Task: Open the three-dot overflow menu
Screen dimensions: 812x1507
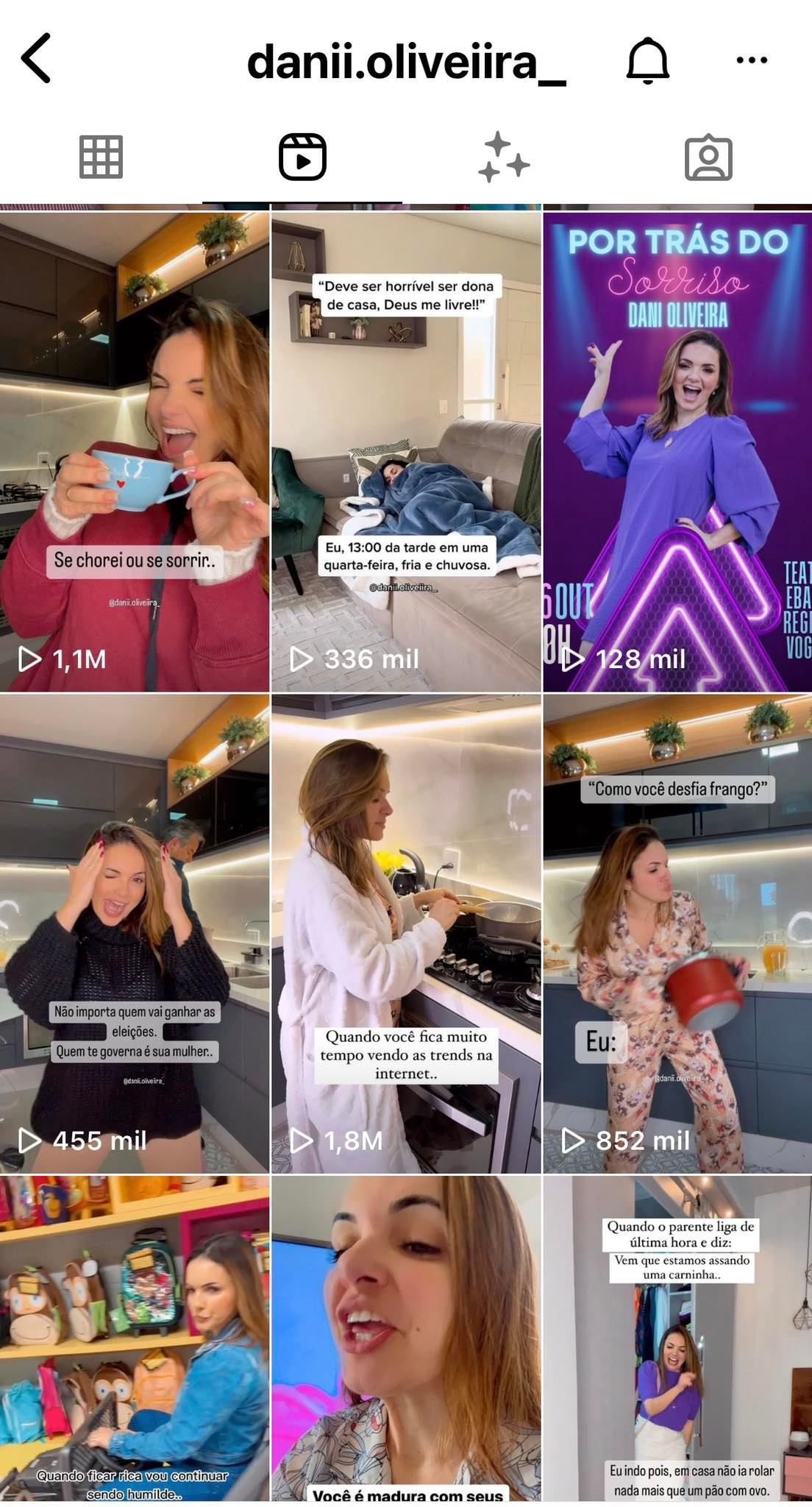Action: pos(752,60)
